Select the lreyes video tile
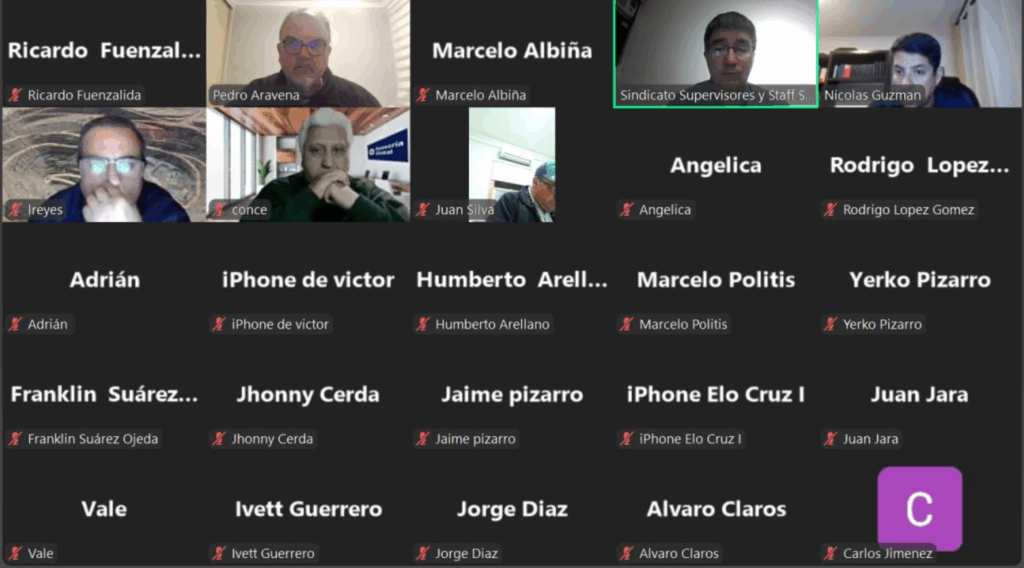 point(104,165)
